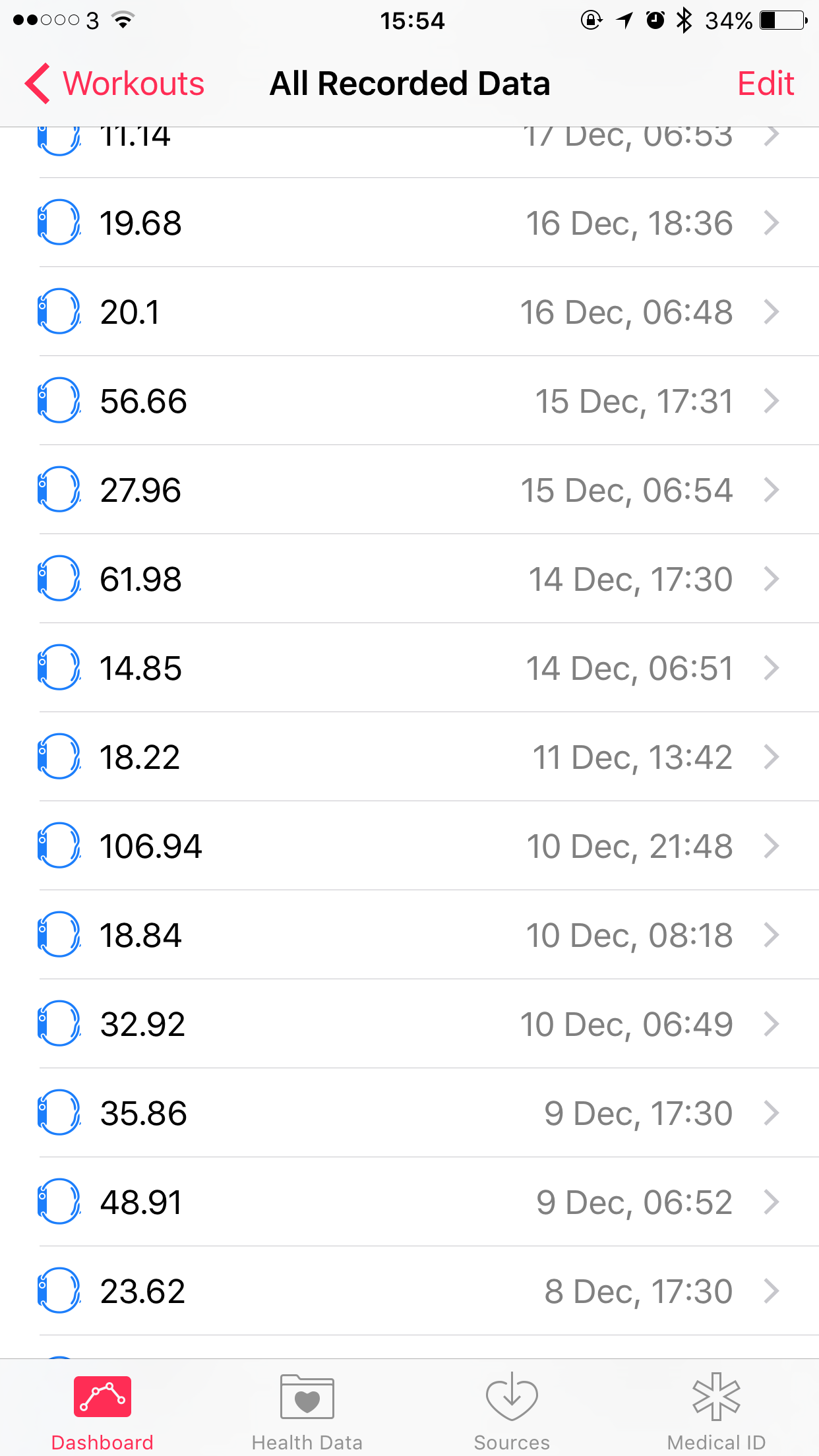
Task: Go back to Workouts
Action: point(114,84)
